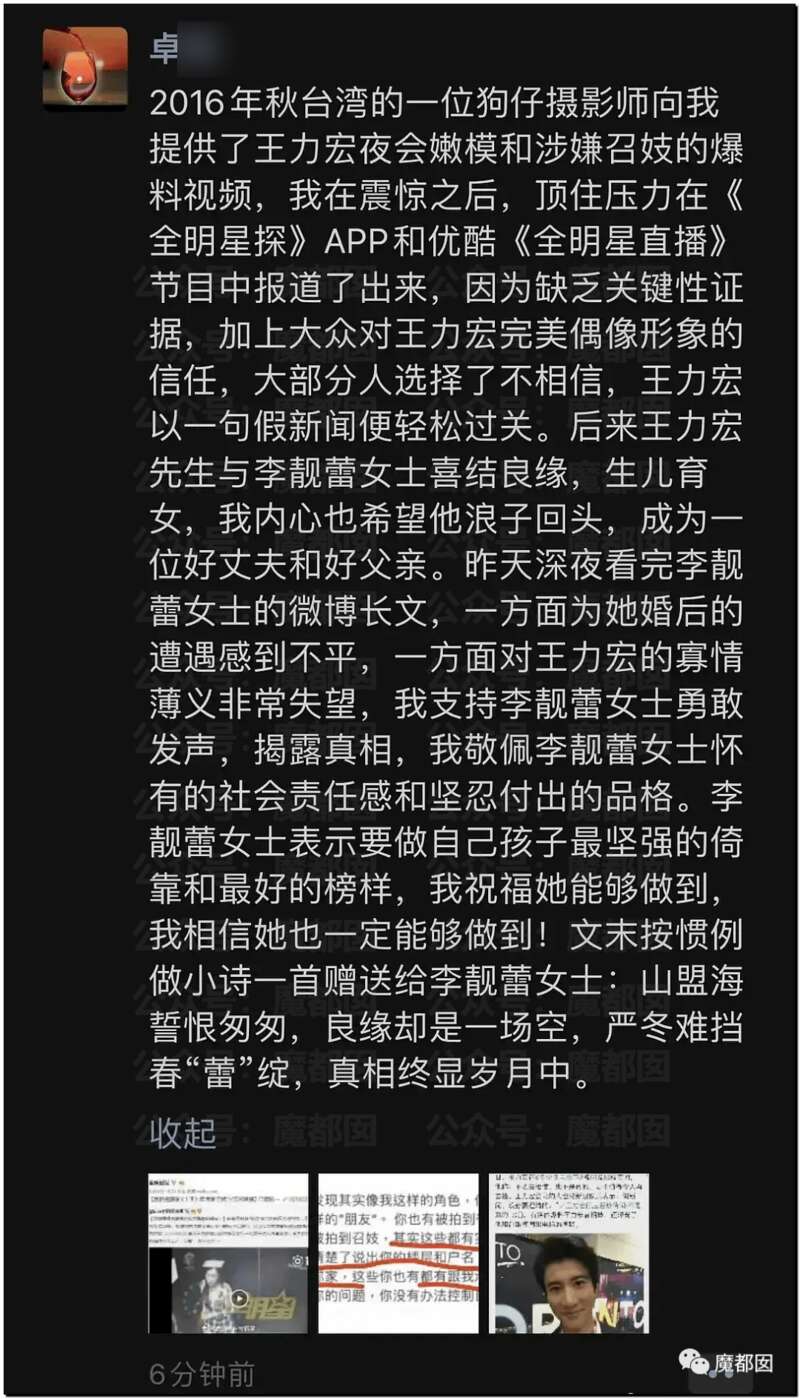Open the poster's wine glass avatar
Viewport: 800px width, 1399px height.
pos(85,67)
